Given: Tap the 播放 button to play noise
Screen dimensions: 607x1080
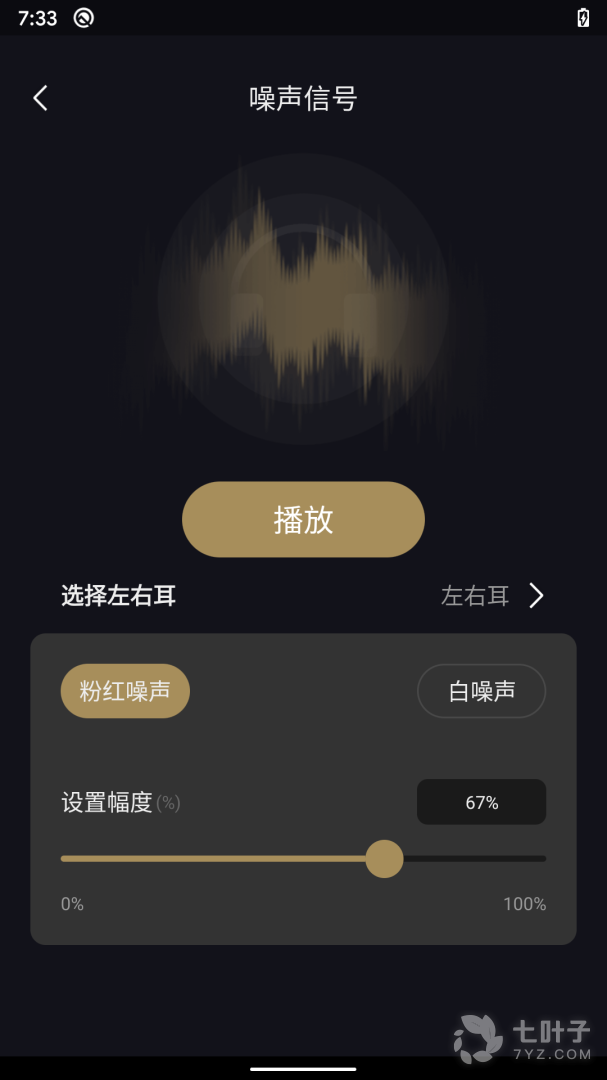Looking at the screenshot, I should click(303, 520).
